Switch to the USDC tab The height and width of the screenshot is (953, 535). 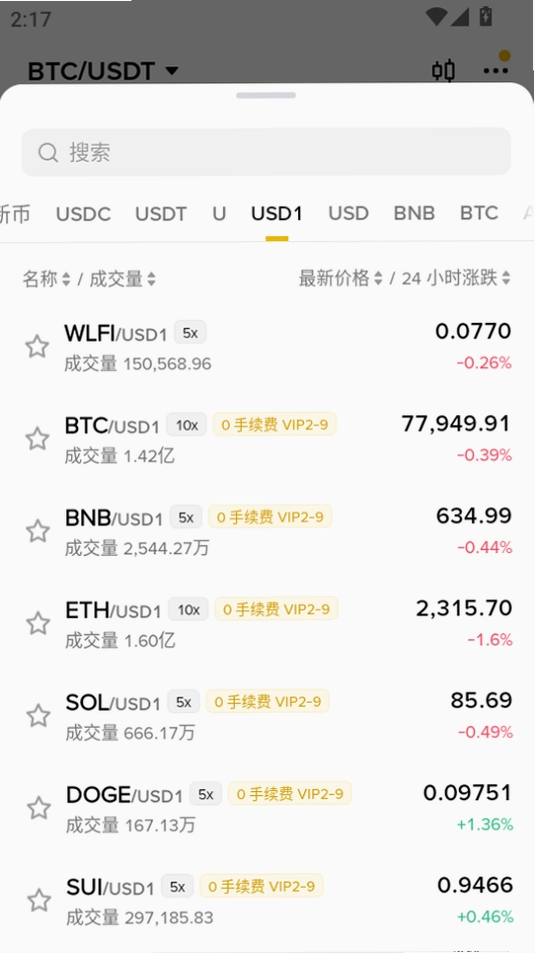click(x=83, y=214)
